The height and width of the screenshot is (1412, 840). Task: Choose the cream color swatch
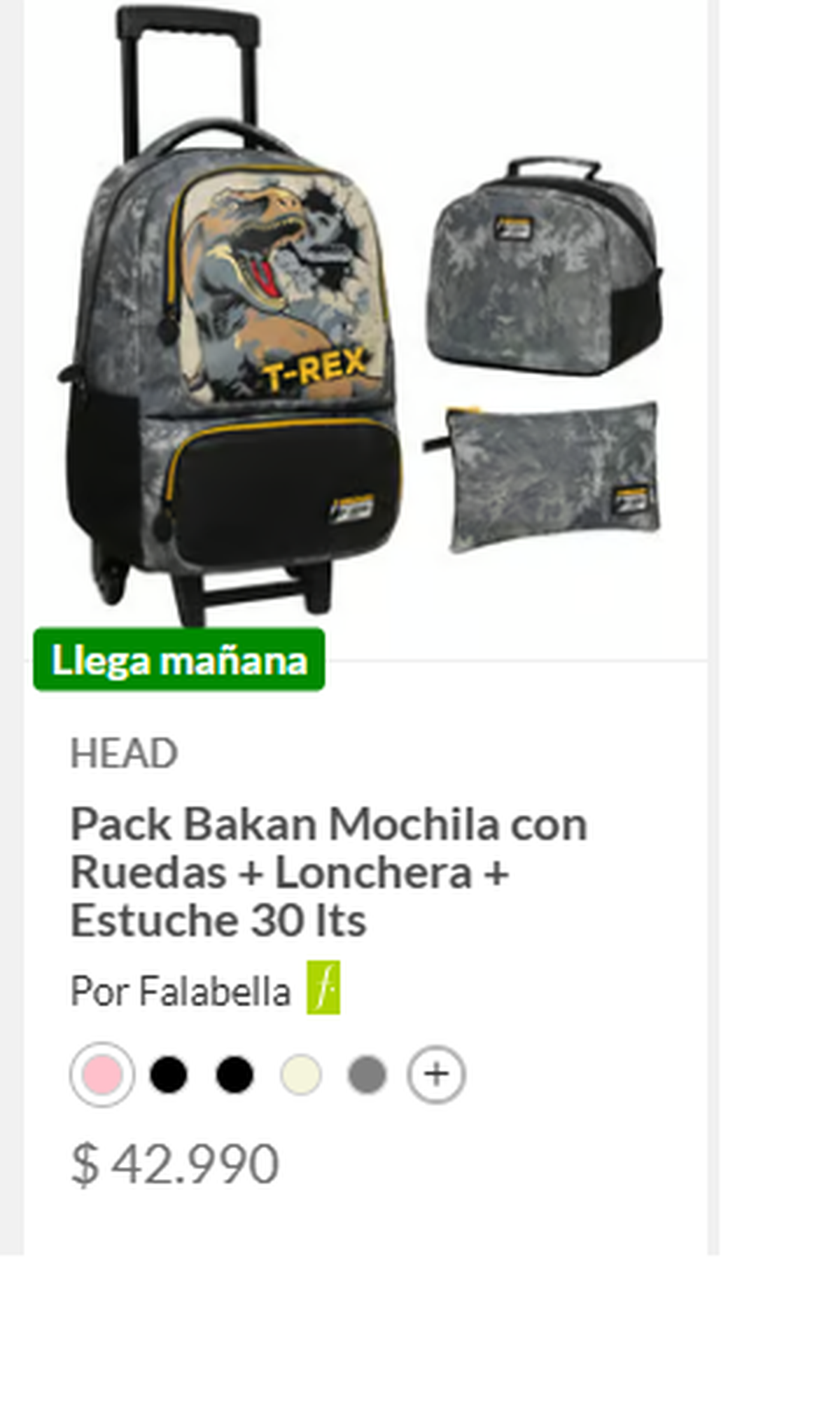pos(301,1075)
